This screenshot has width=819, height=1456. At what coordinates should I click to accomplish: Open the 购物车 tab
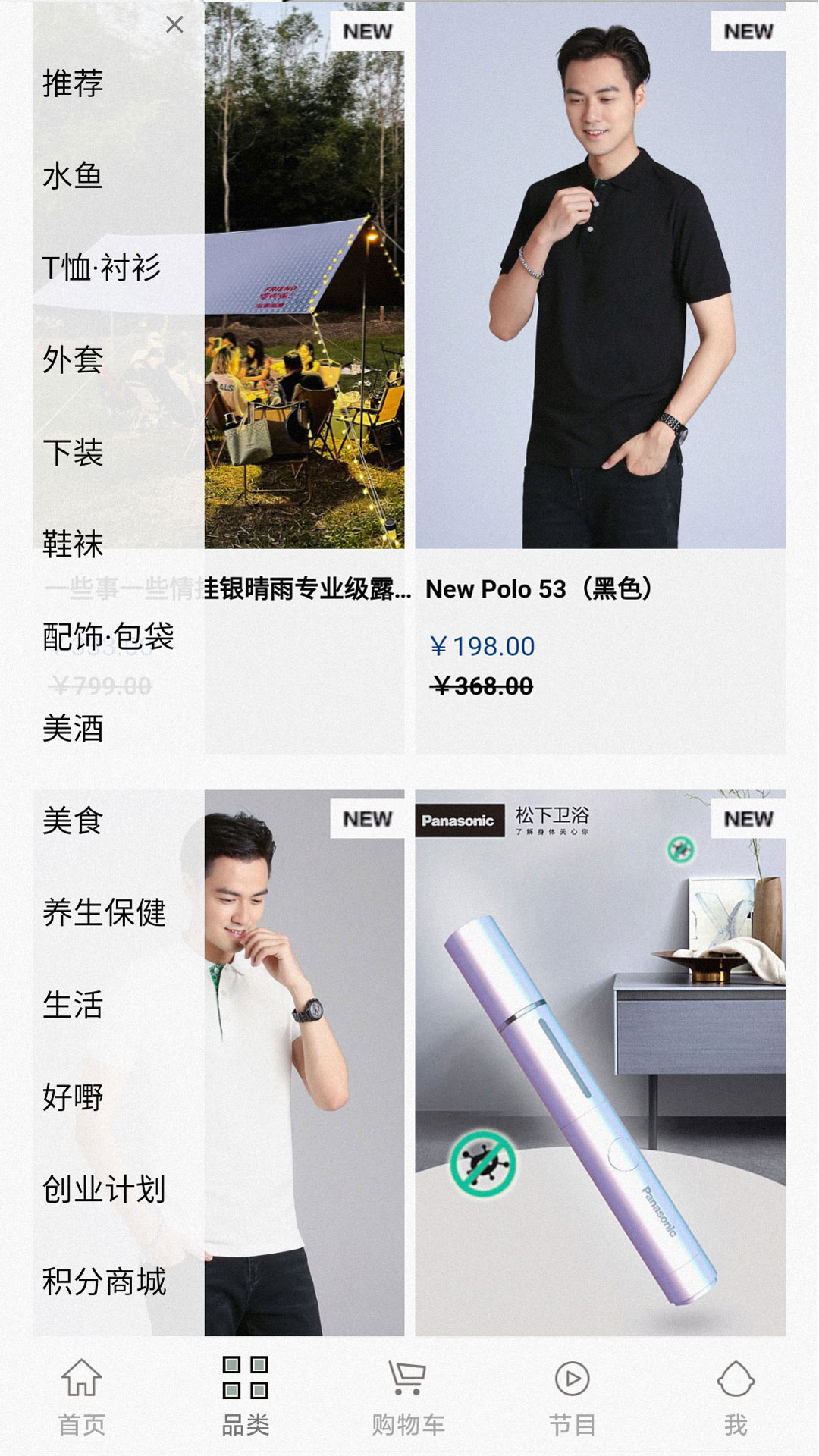click(x=408, y=1397)
